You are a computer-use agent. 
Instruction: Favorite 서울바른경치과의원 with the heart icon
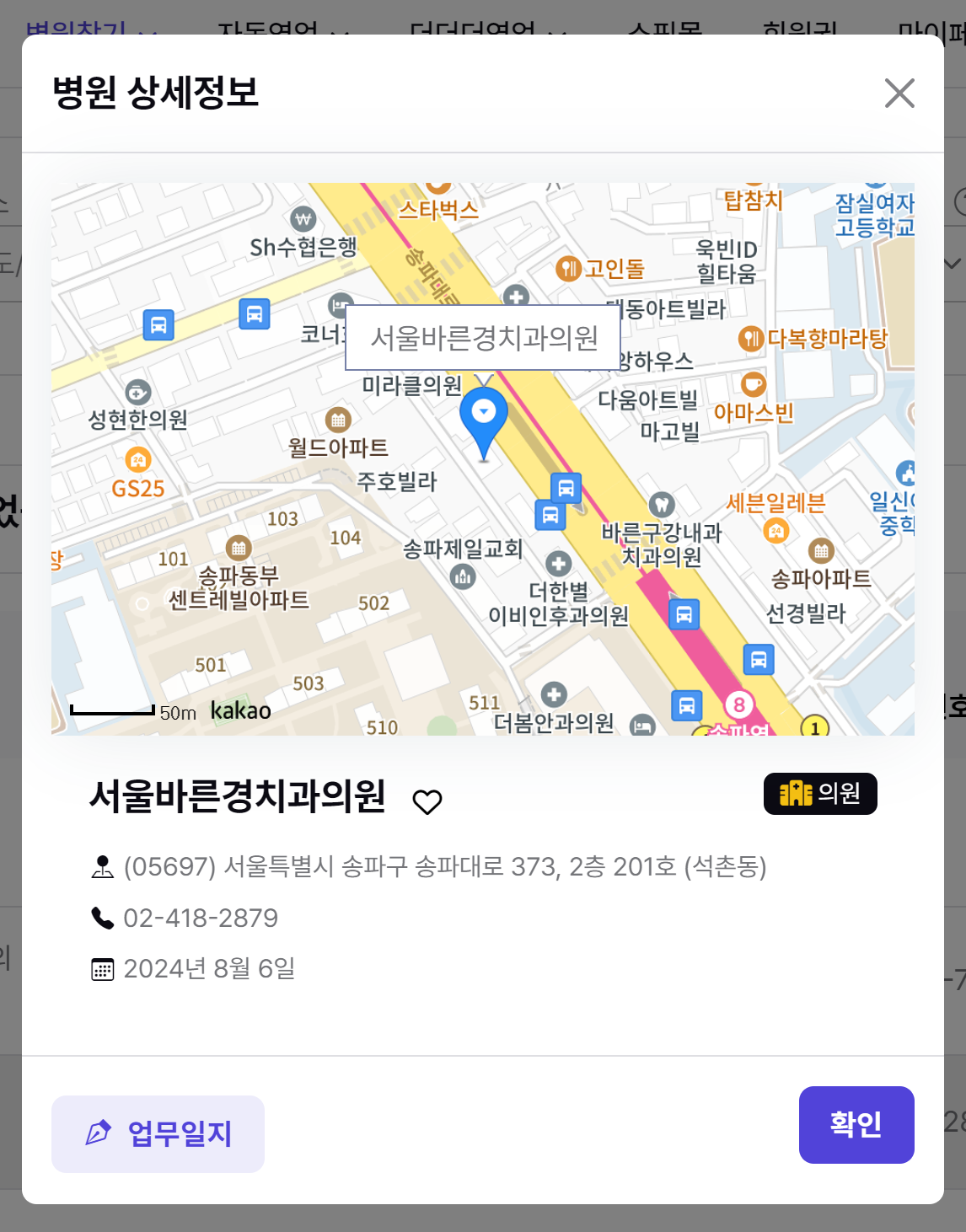click(x=427, y=801)
